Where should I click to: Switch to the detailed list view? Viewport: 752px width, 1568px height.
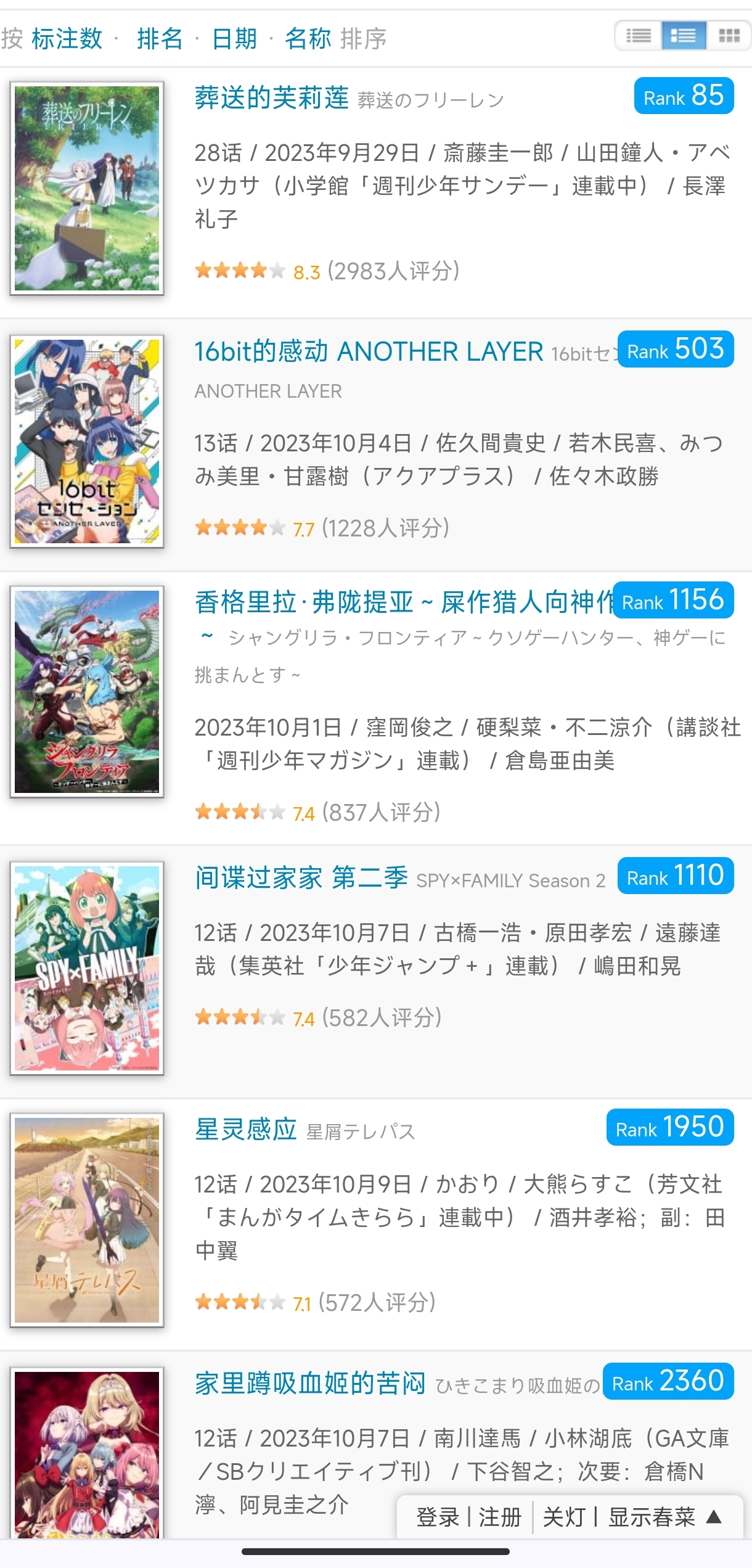click(683, 36)
